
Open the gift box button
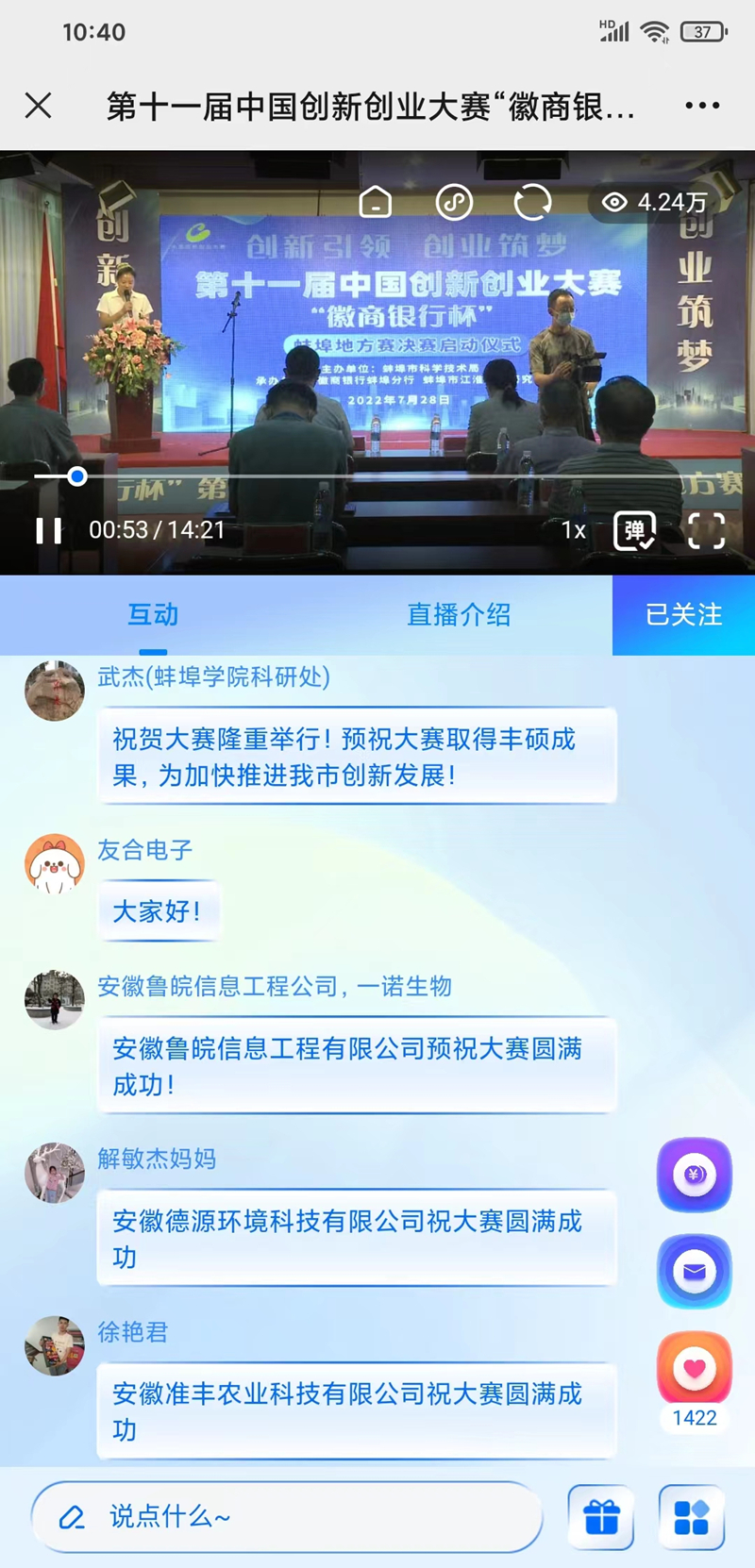click(x=601, y=1517)
